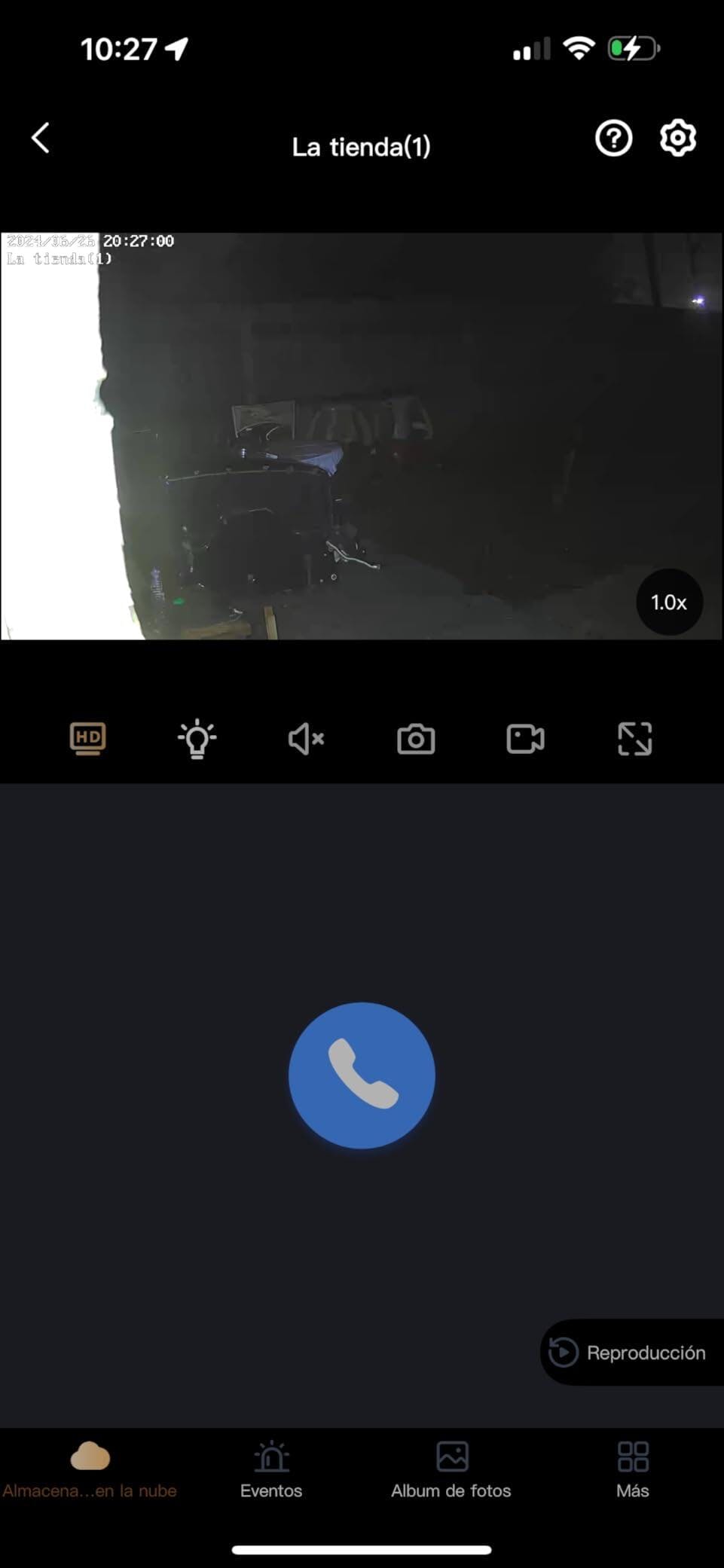This screenshot has height=1568, width=724.
Task: Enter fullscreen view
Action: [x=635, y=739]
